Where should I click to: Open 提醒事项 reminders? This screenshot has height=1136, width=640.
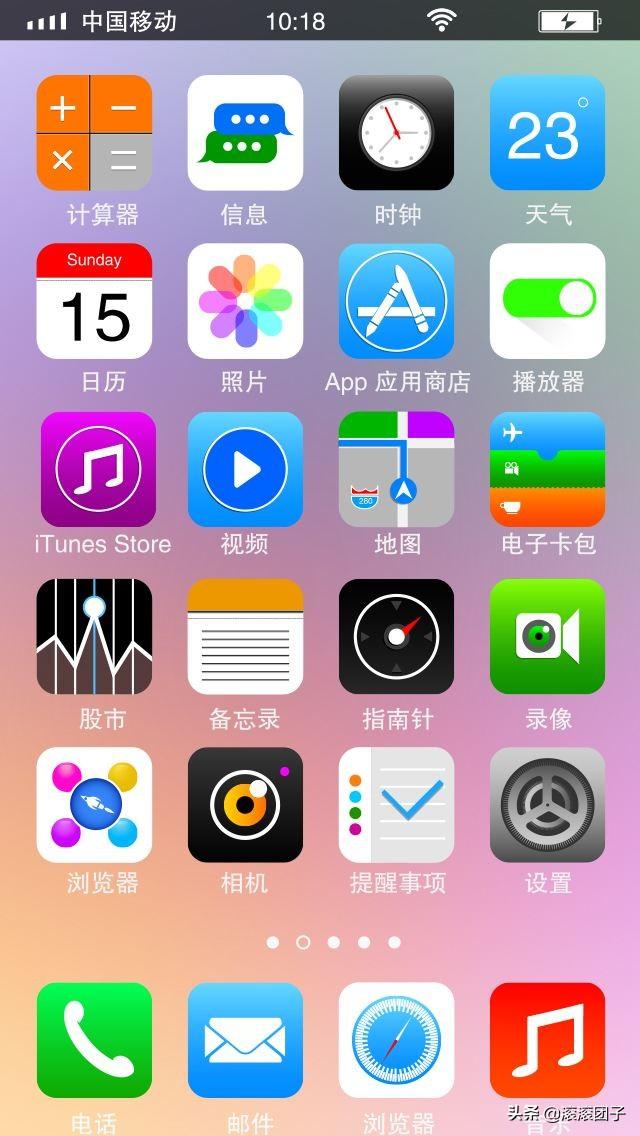[396, 805]
